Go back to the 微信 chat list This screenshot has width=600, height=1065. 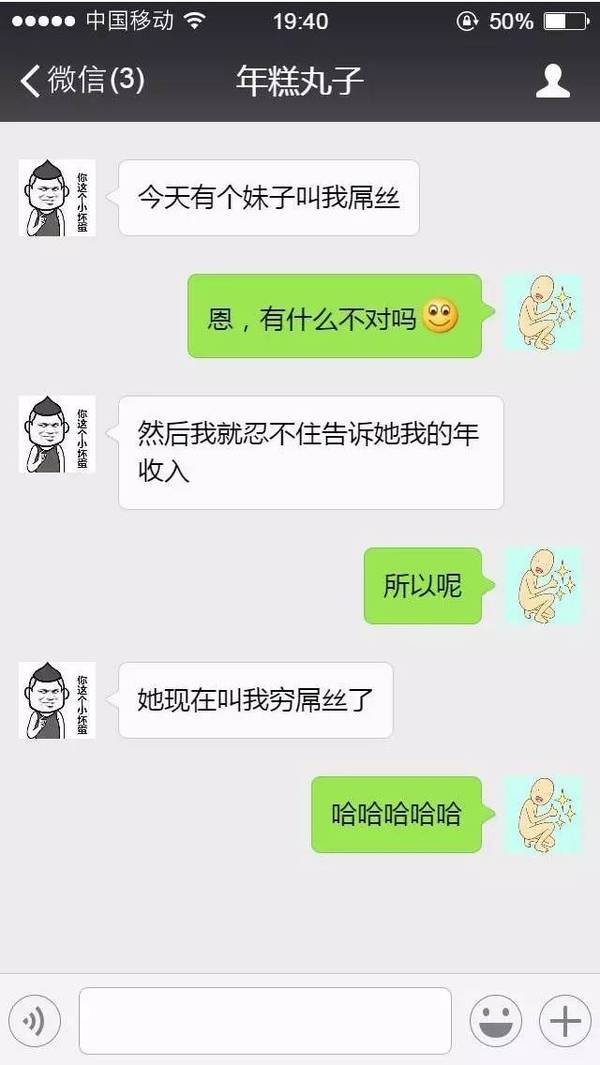coord(80,80)
